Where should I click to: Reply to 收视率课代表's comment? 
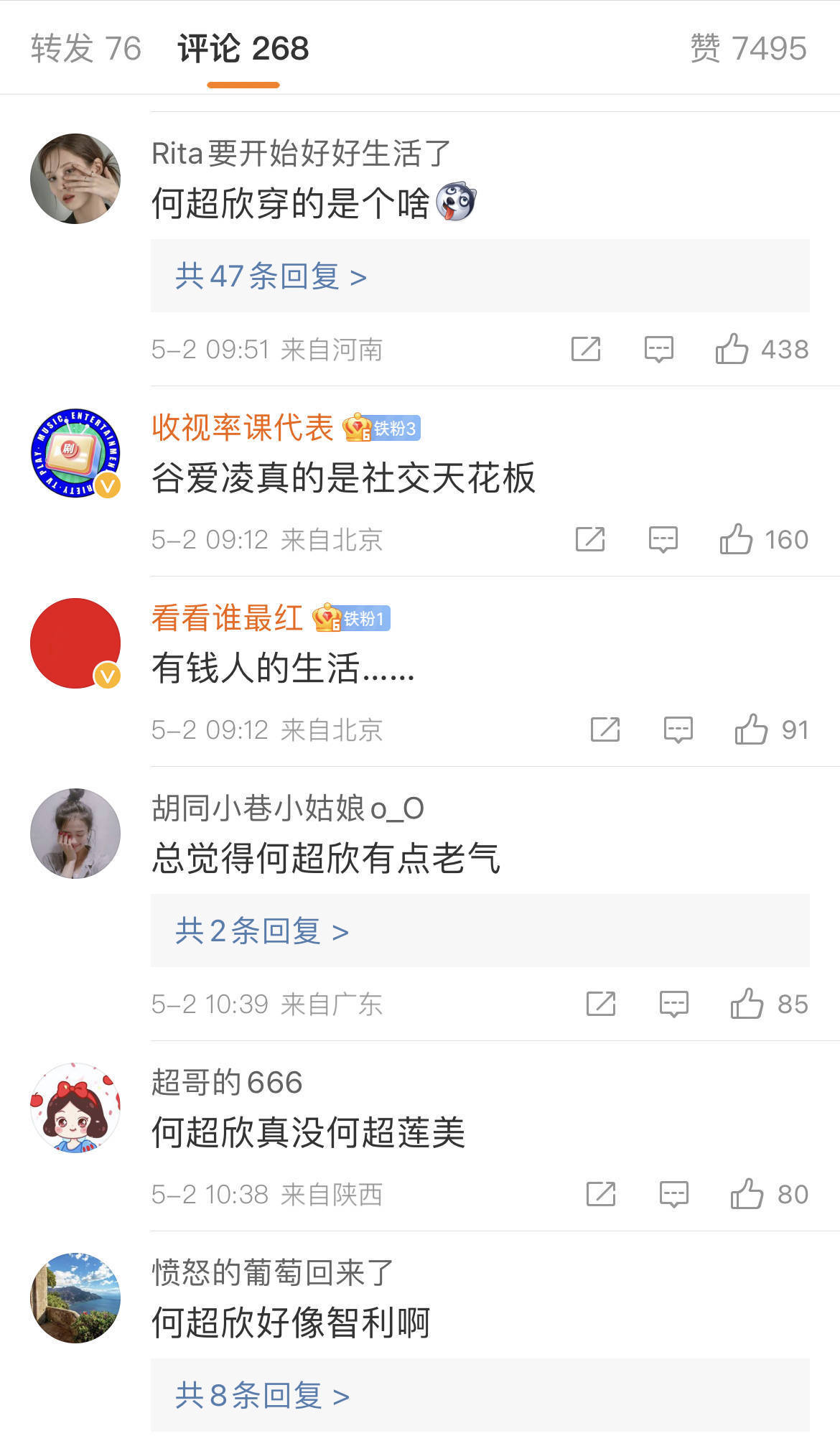[x=663, y=539]
